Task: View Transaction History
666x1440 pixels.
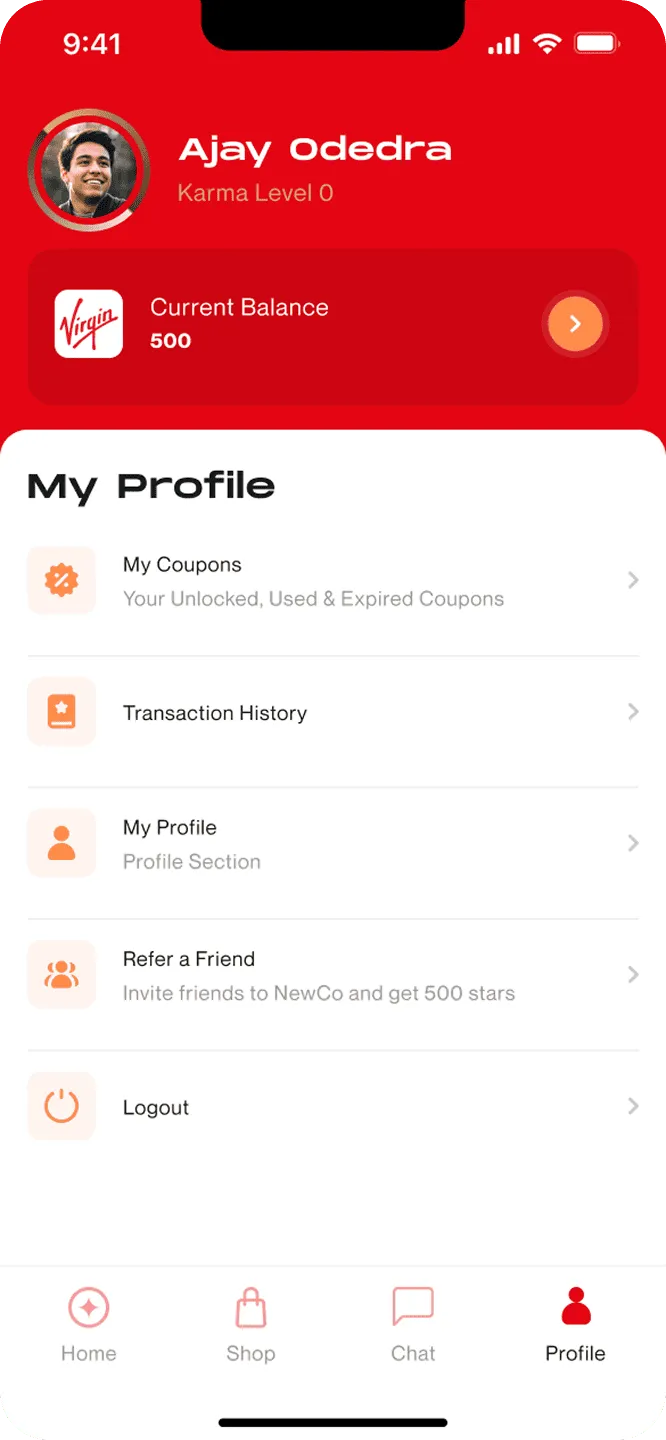Action: [332, 713]
